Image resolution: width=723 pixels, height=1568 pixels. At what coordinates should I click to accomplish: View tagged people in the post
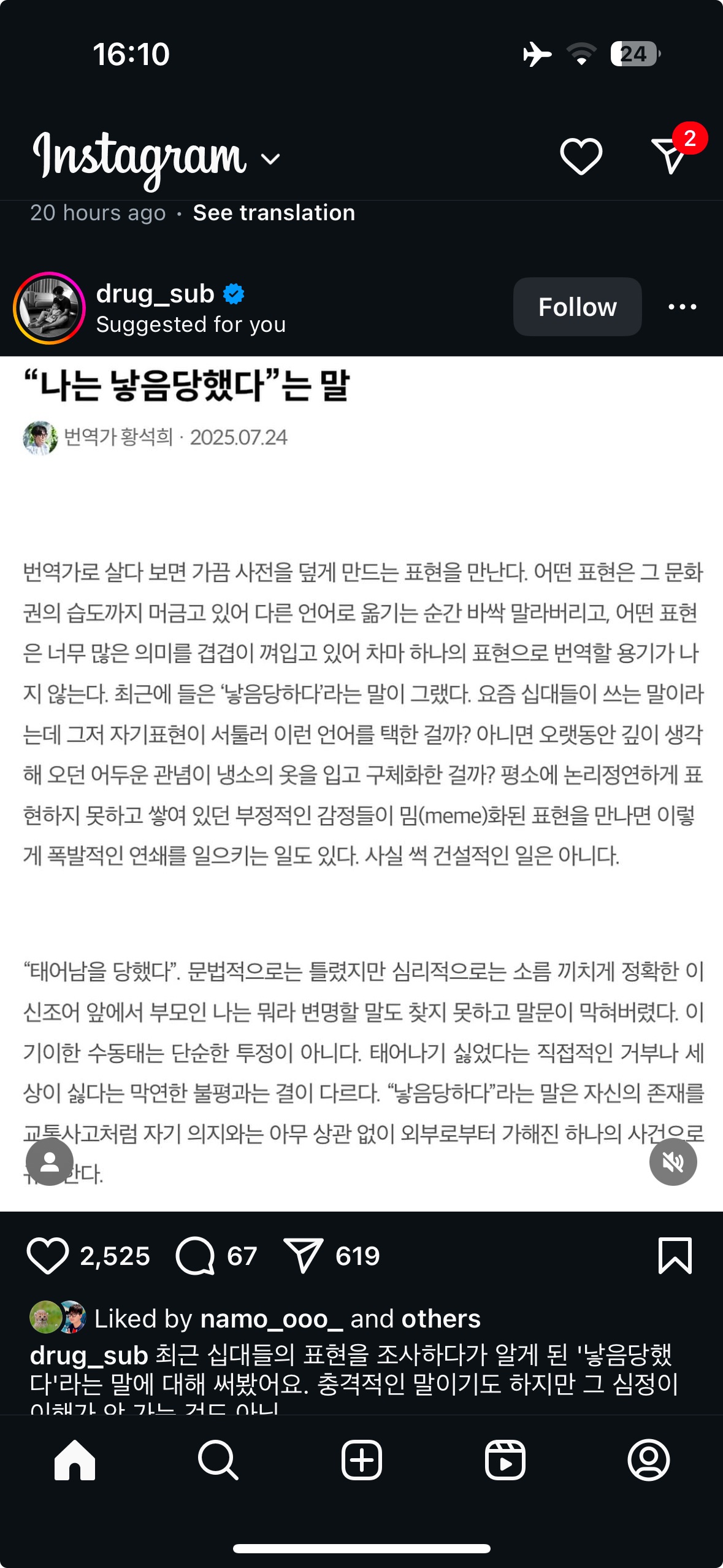(50, 1161)
